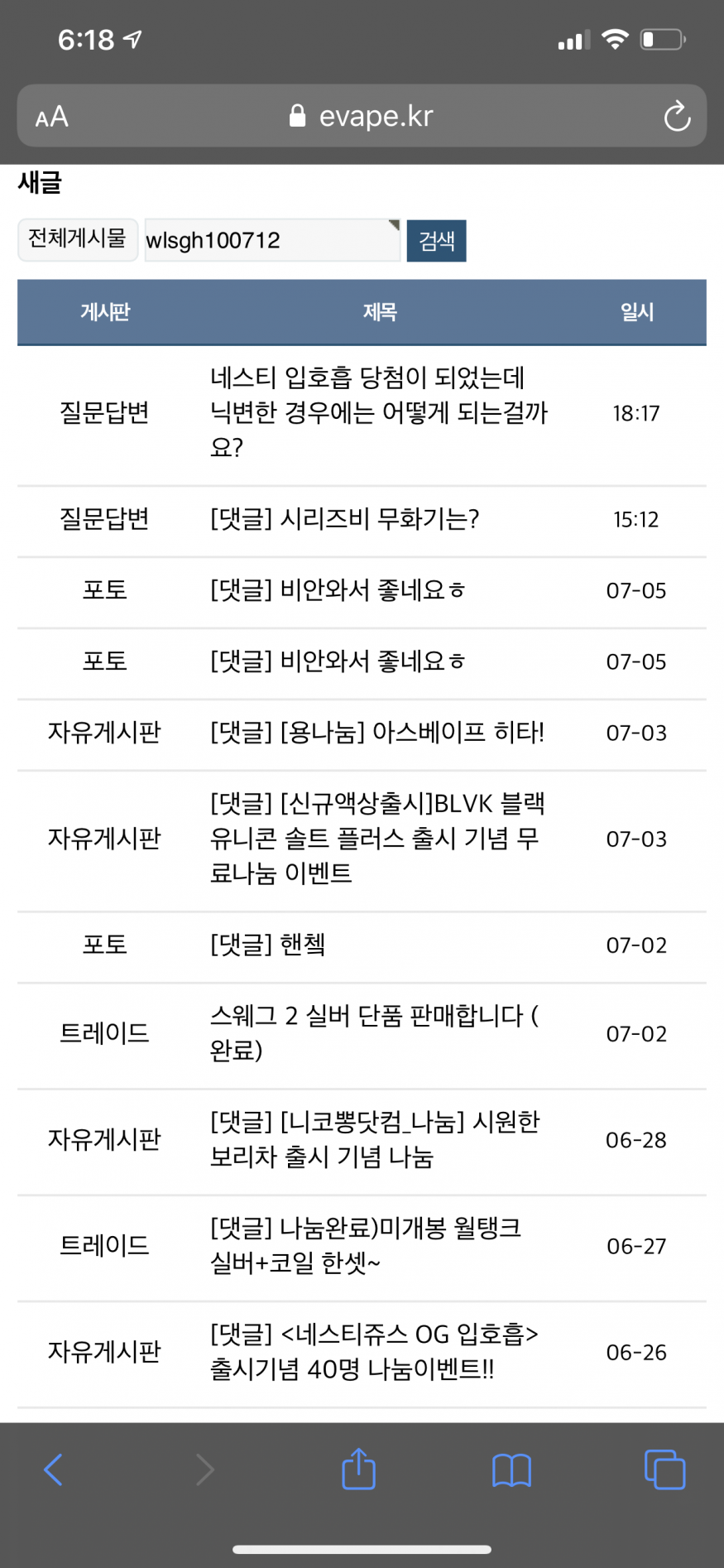This screenshot has height=1568, width=724.
Task: Open the AA text size menu
Action: (x=52, y=117)
